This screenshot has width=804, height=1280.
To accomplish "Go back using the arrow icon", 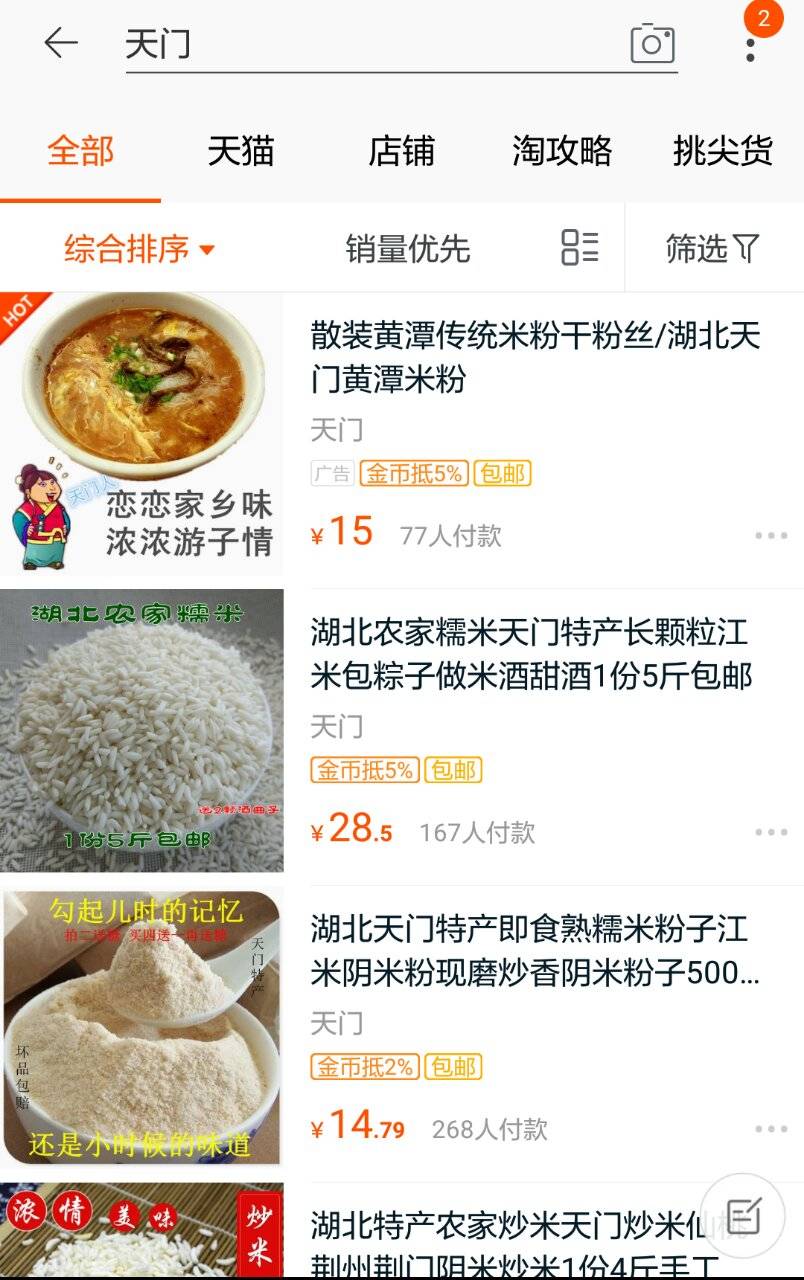I will (x=61, y=43).
